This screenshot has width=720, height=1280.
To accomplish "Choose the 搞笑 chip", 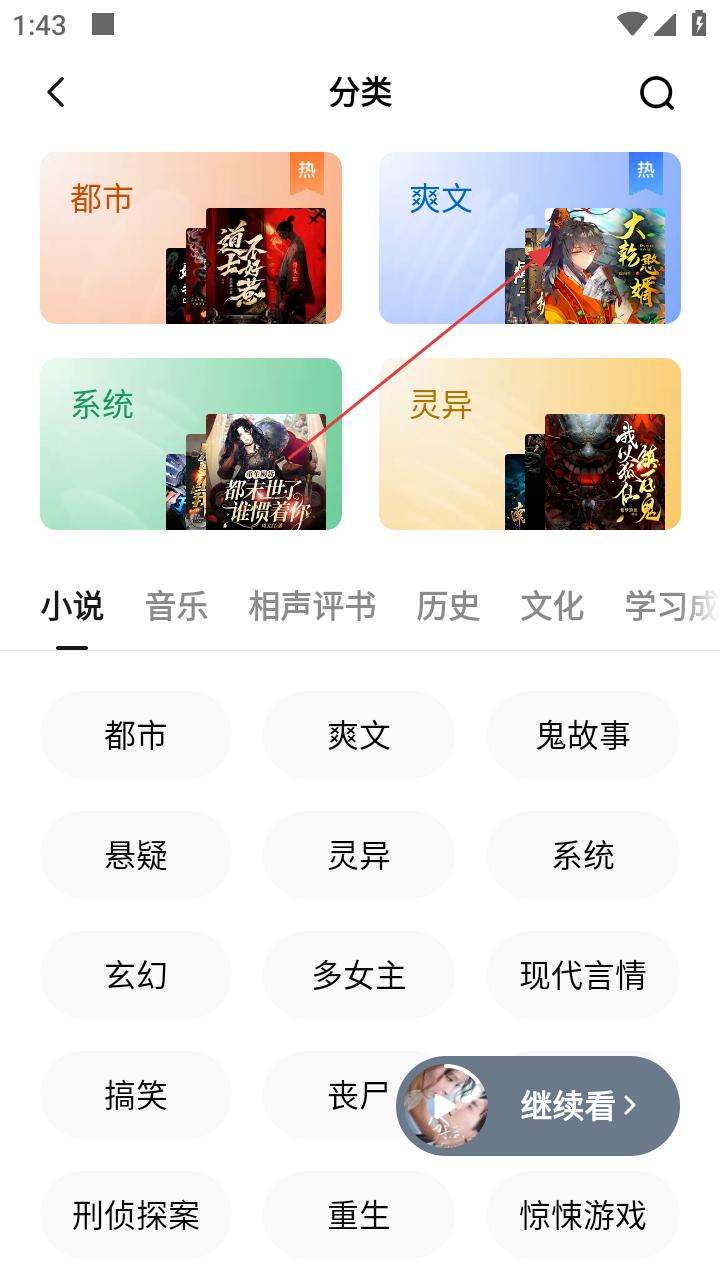I will click(136, 1095).
